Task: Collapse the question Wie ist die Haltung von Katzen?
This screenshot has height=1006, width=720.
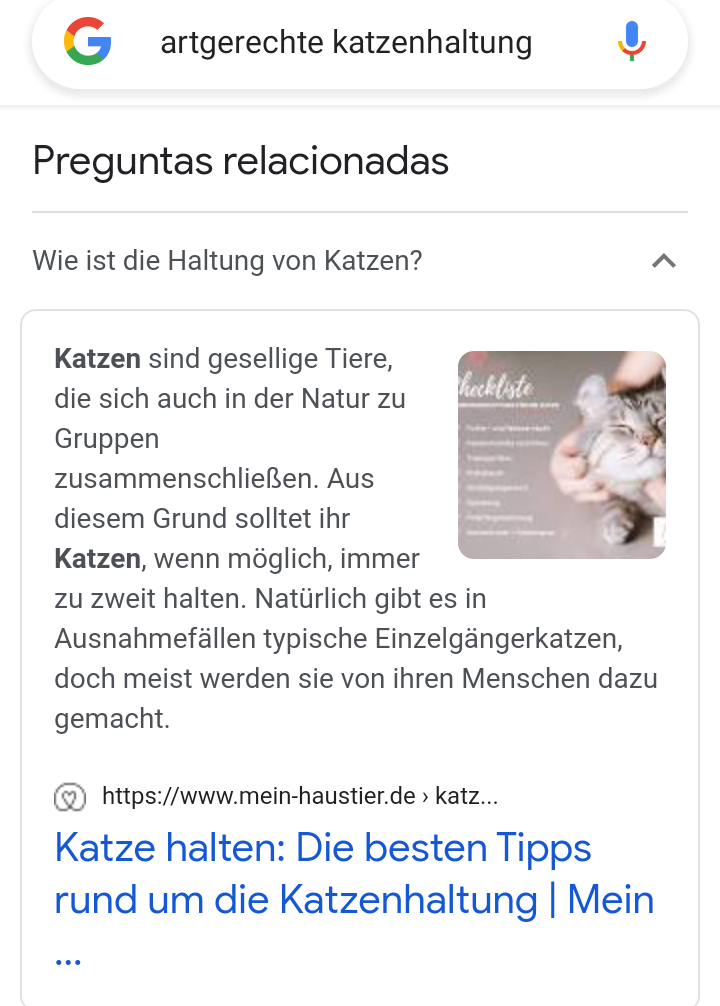Action: pos(663,262)
